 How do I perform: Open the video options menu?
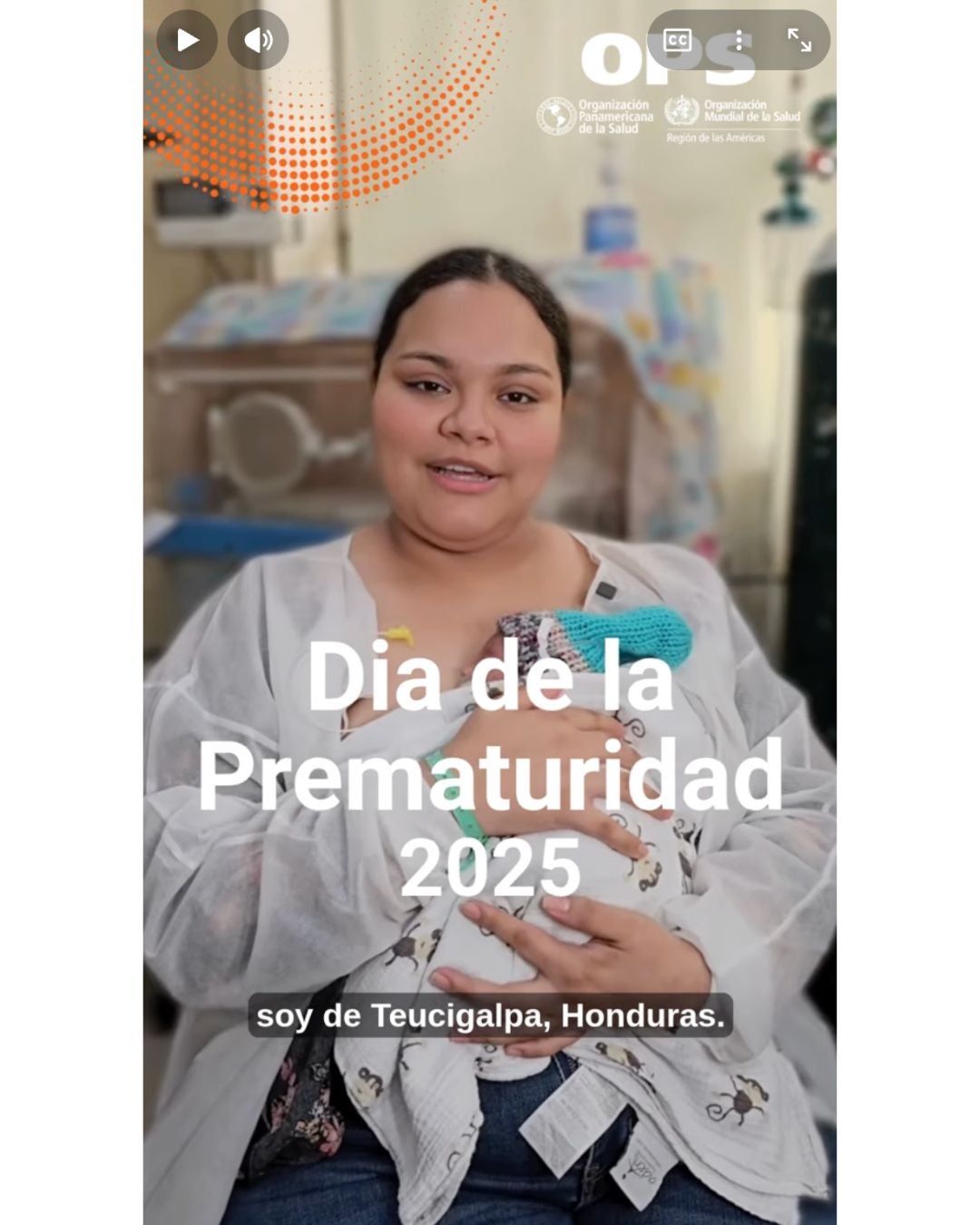(x=739, y=40)
